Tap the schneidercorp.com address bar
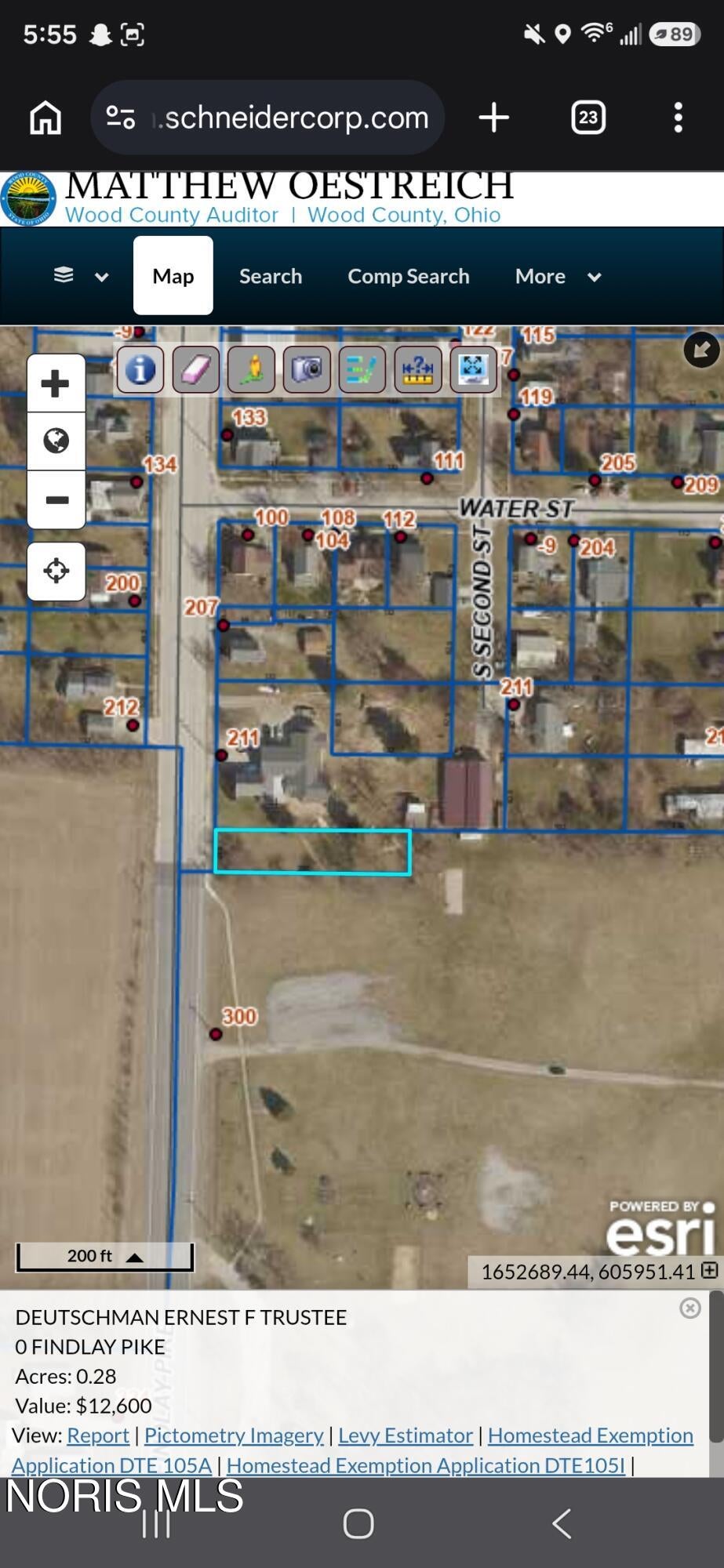 [x=268, y=118]
